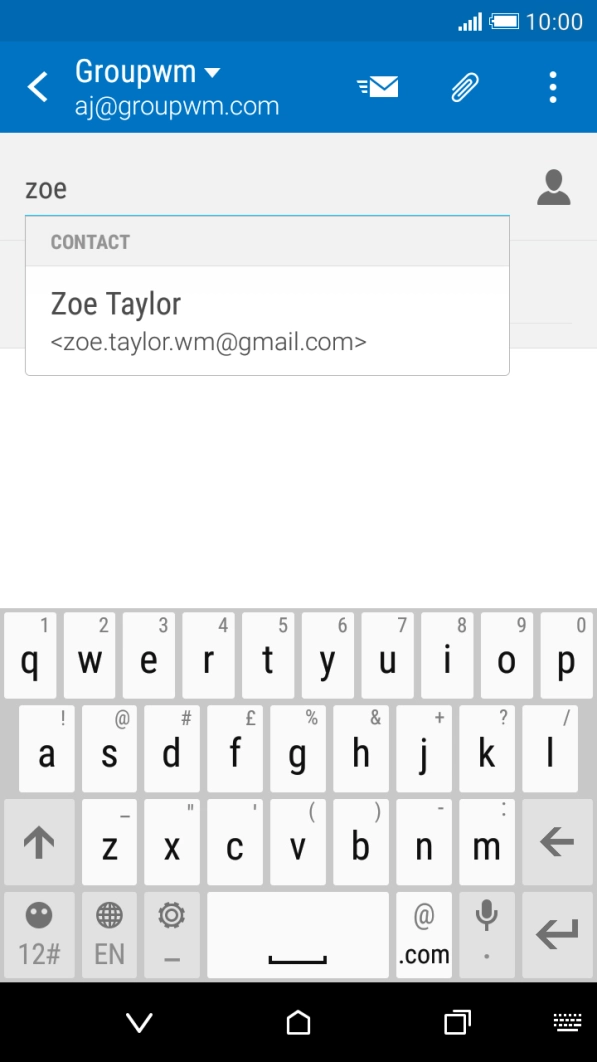
Task: Attach a file using the paperclip
Action: (x=466, y=87)
